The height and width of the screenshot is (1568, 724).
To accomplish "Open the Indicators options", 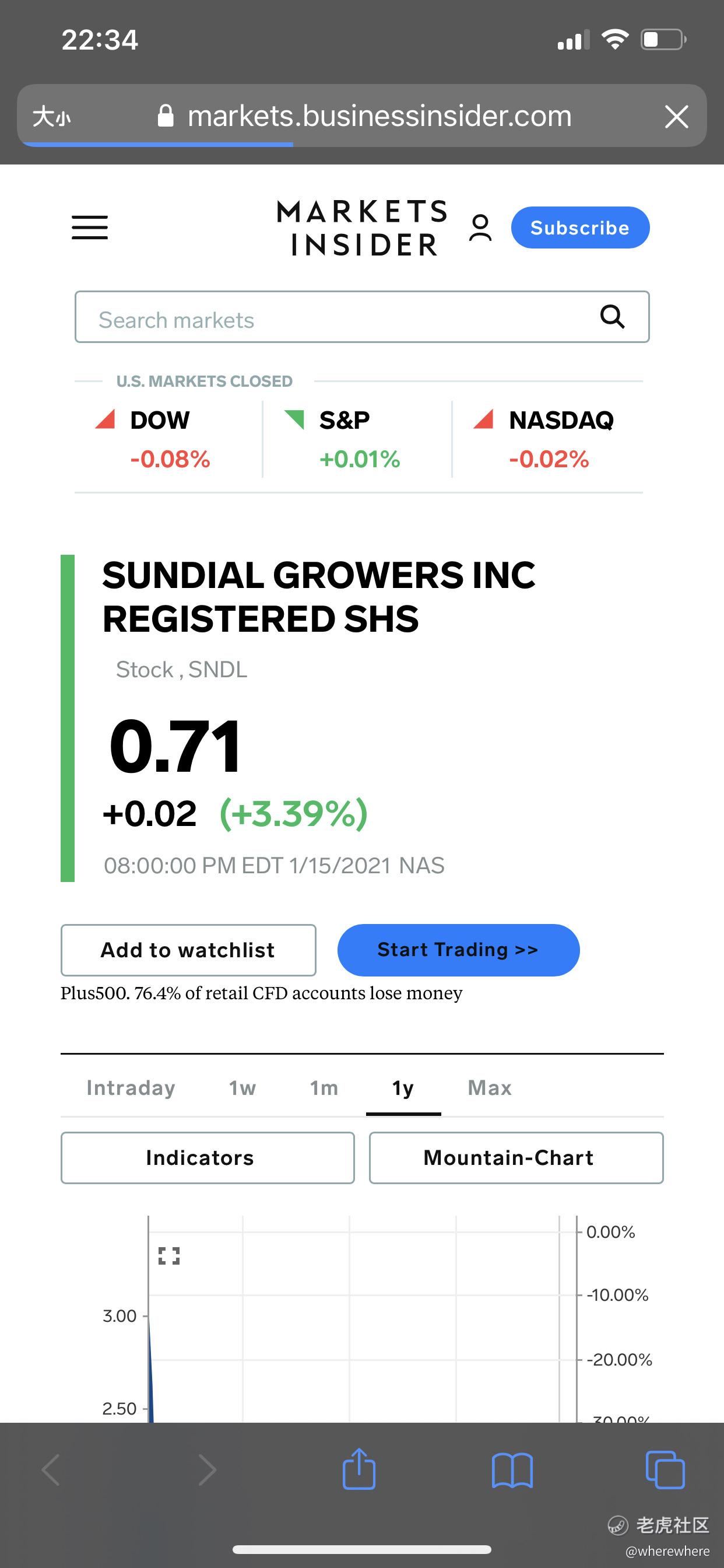I will tap(208, 1158).
